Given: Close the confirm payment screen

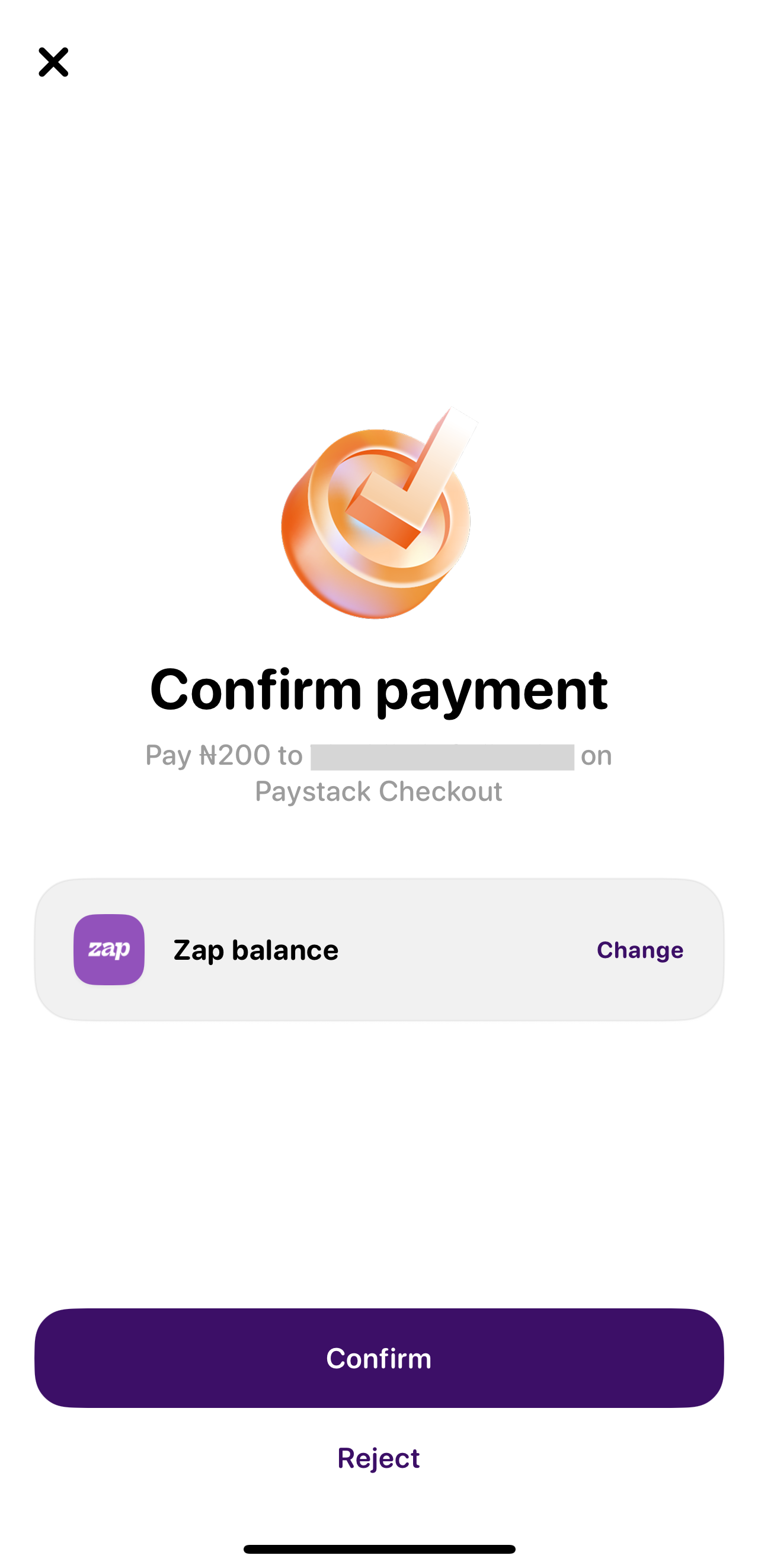Looking at the screenshot, I should (53, 62).
